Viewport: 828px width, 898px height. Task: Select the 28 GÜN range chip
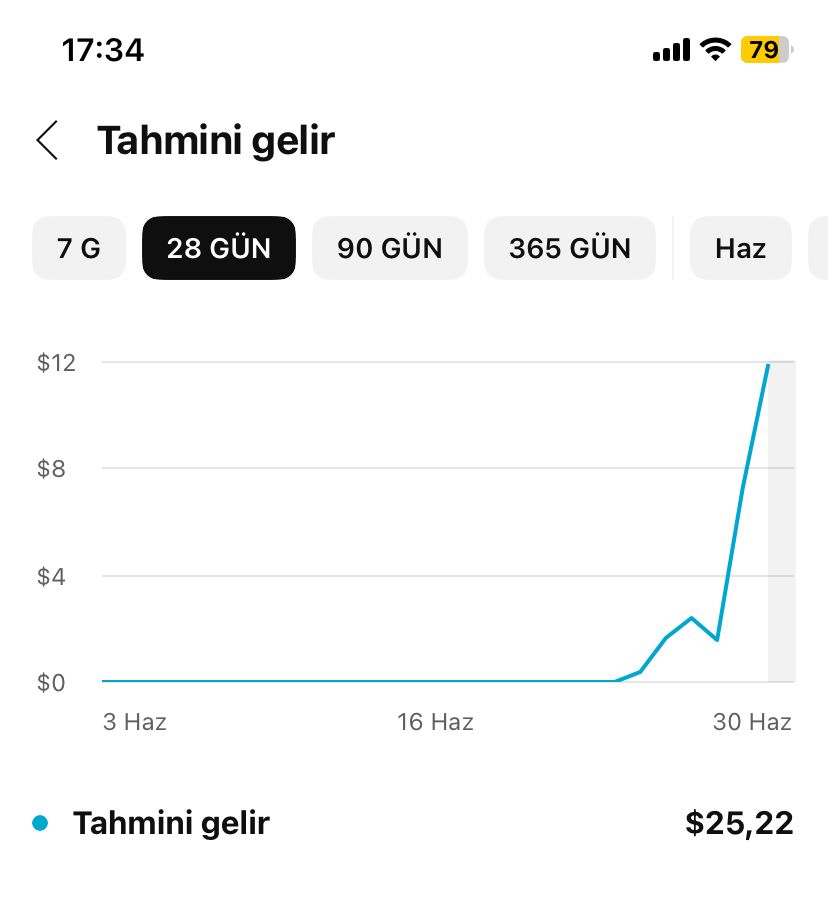coord(219,248)
